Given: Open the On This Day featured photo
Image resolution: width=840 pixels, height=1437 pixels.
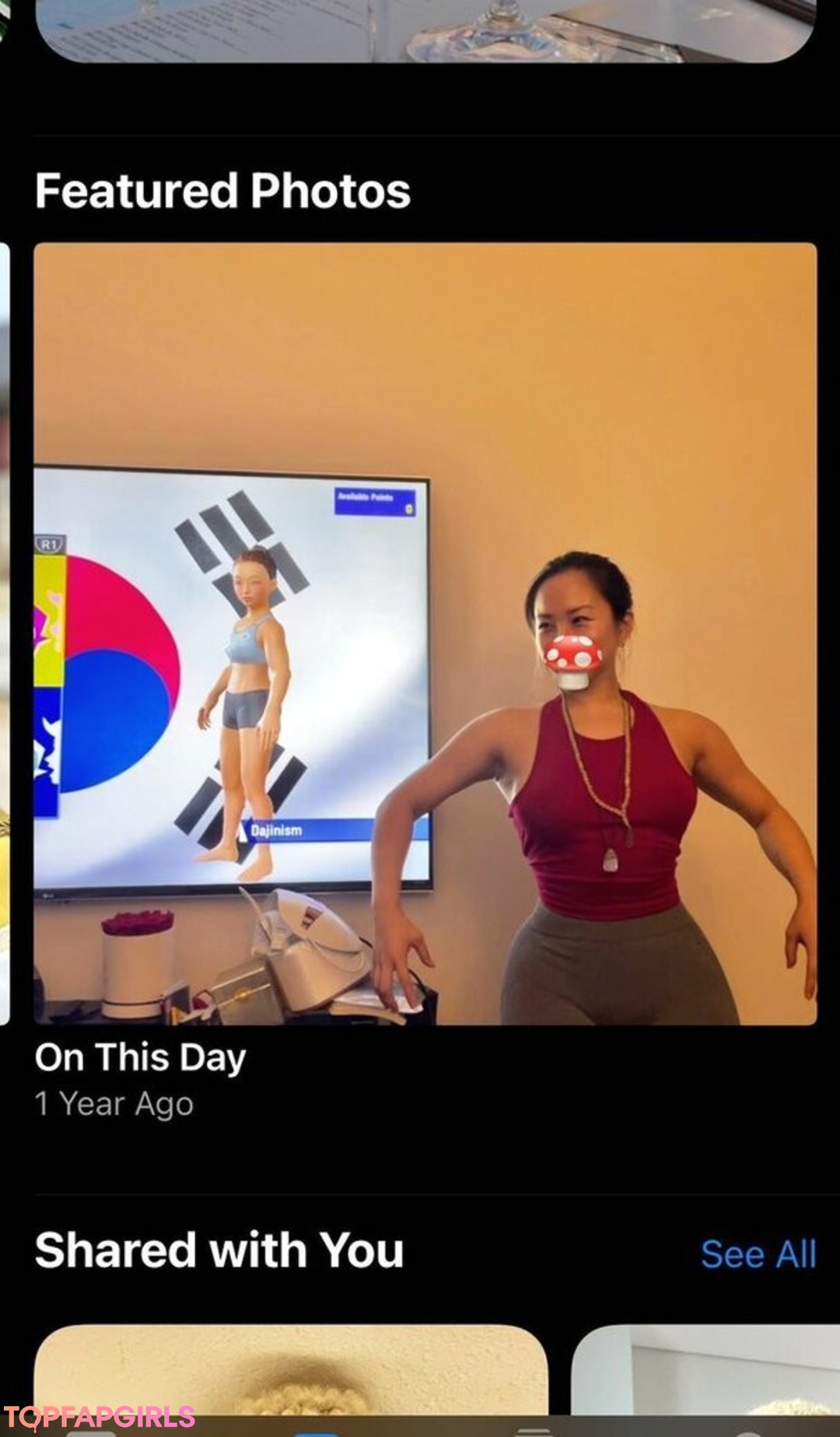Looking at the screenshot, I should click(x=425, y=633).
